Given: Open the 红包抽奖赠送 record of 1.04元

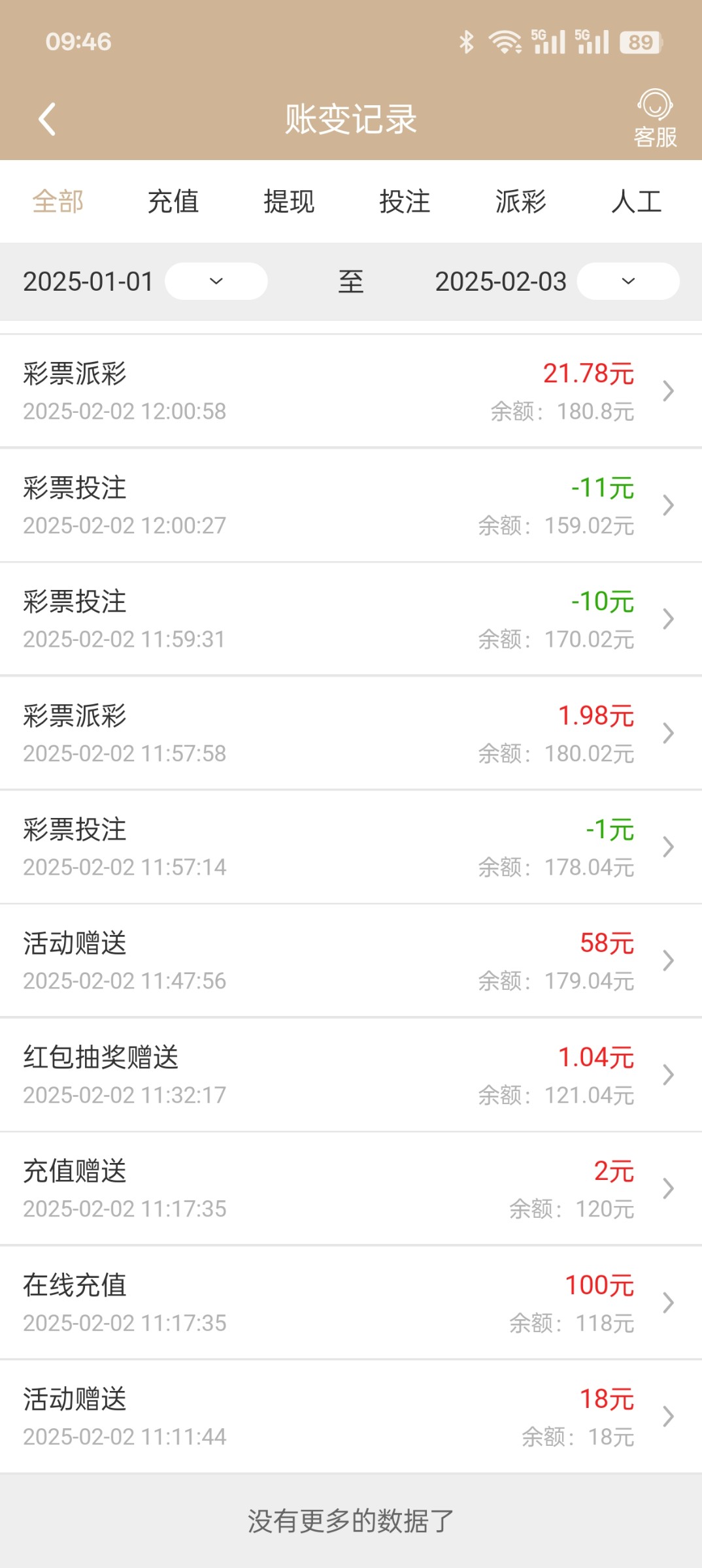Looking at the screenshot, I should 351,1075.
